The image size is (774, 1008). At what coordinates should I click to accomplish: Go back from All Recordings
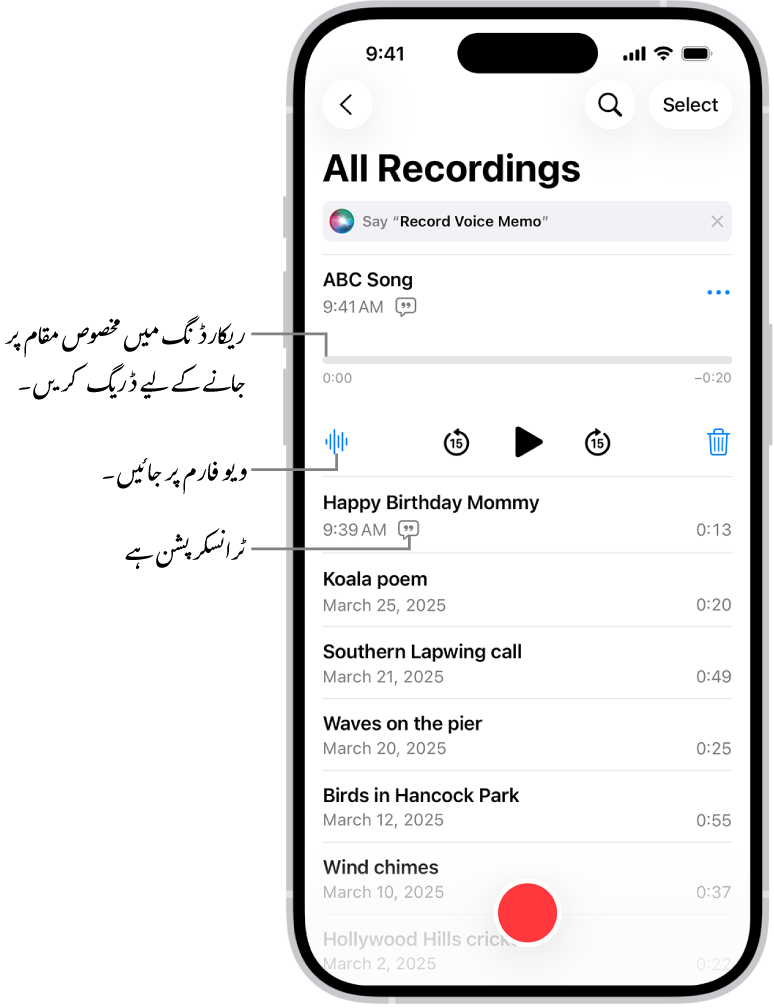point(347,105)
